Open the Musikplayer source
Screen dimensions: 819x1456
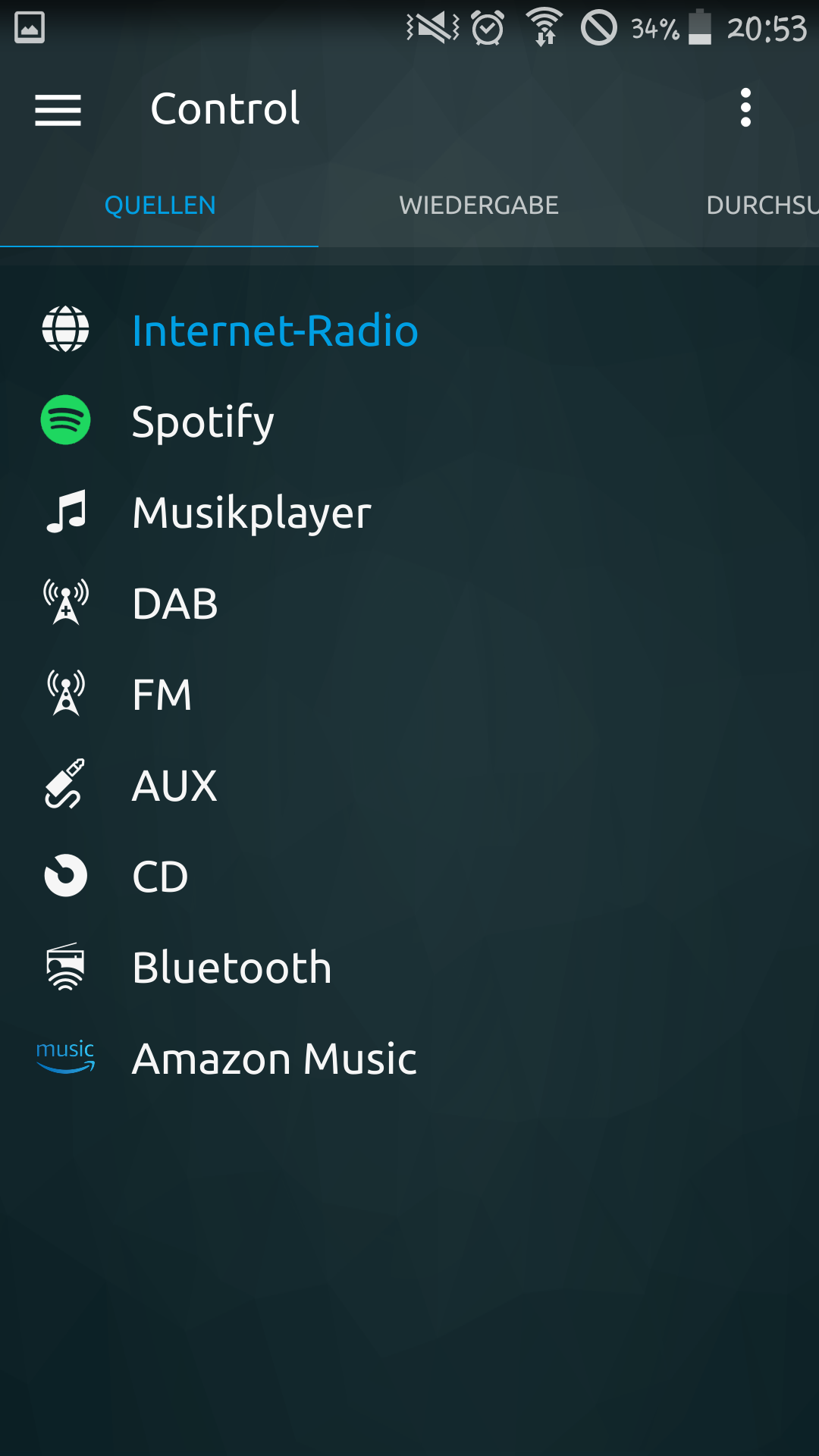[251, 513]
